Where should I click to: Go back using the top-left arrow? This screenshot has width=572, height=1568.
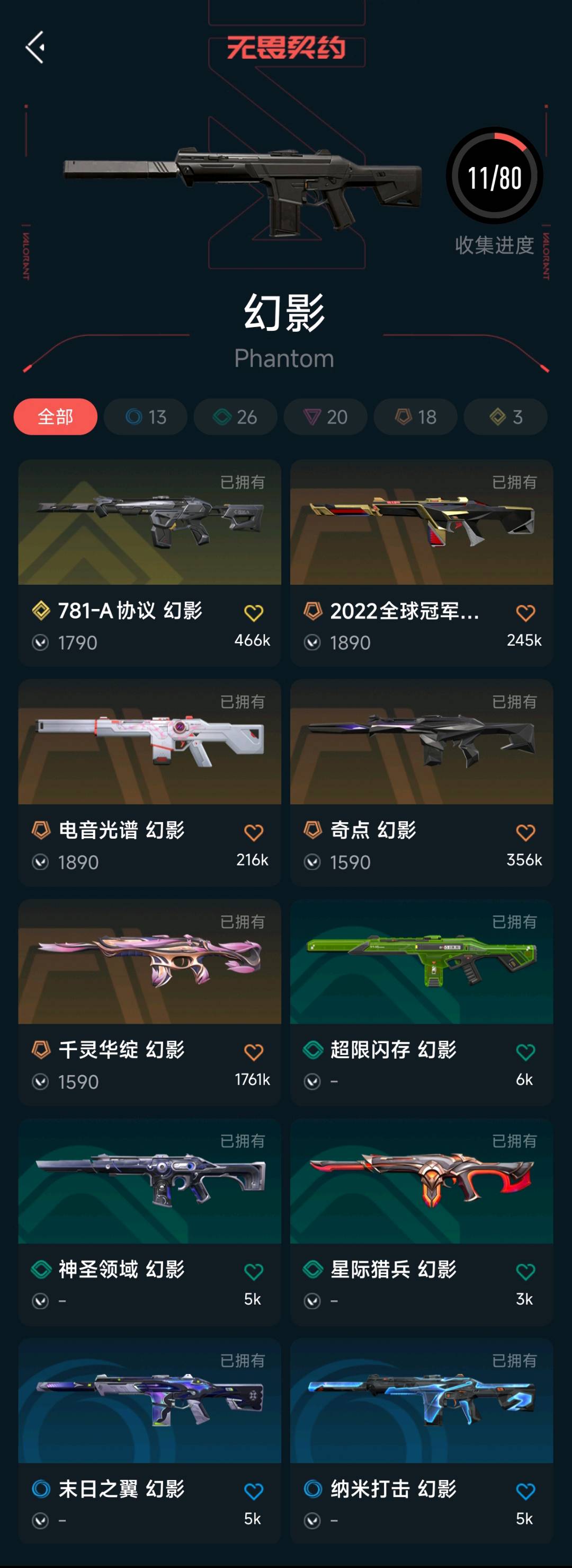pos(35,48)
